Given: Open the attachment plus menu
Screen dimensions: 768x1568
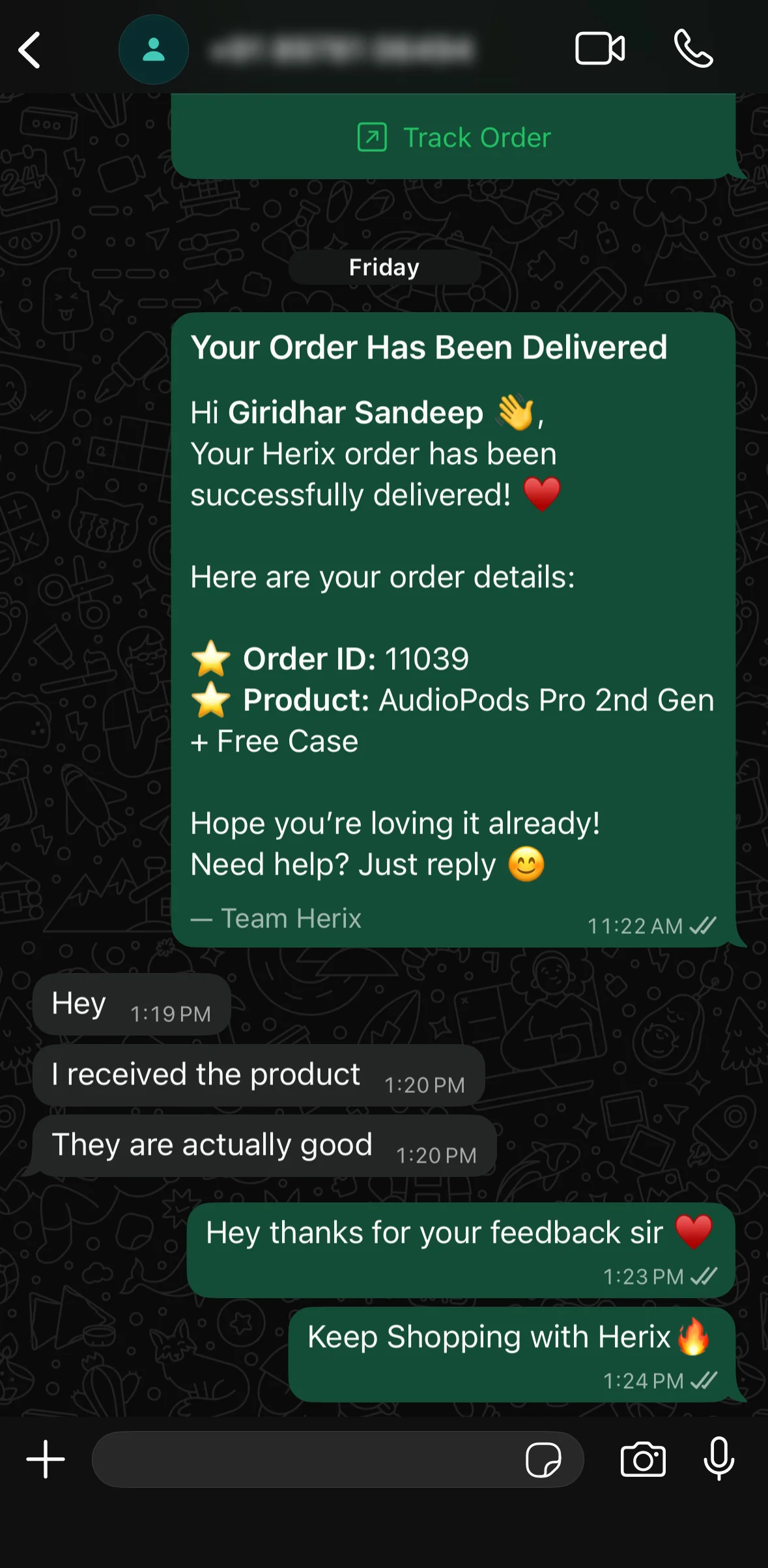Looking at the screenshot, I should coord(46,1459).
